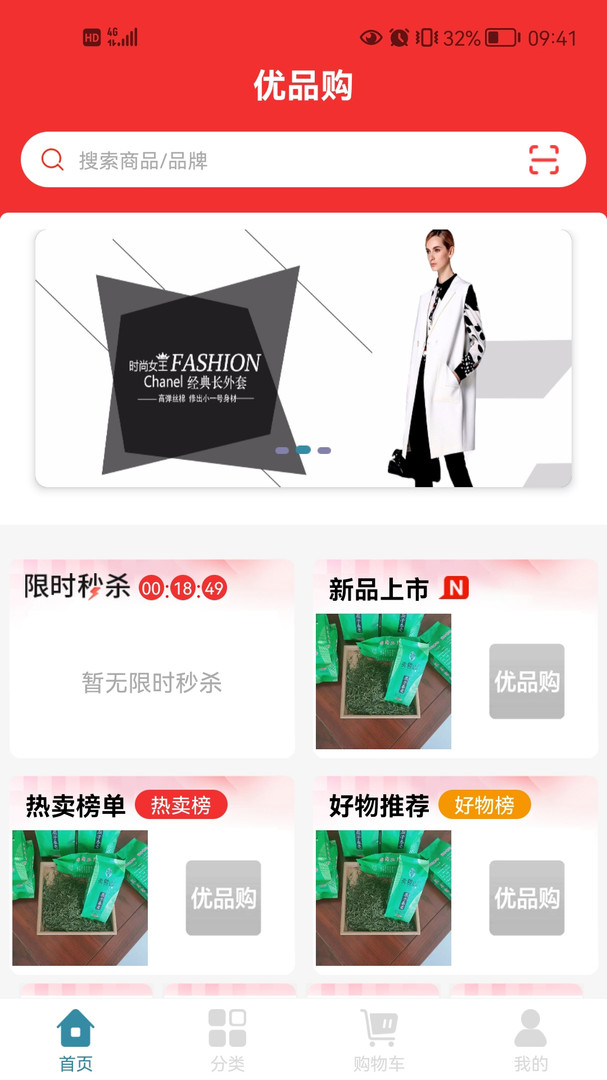Select the 首页 home tab

click(76, 1040)
